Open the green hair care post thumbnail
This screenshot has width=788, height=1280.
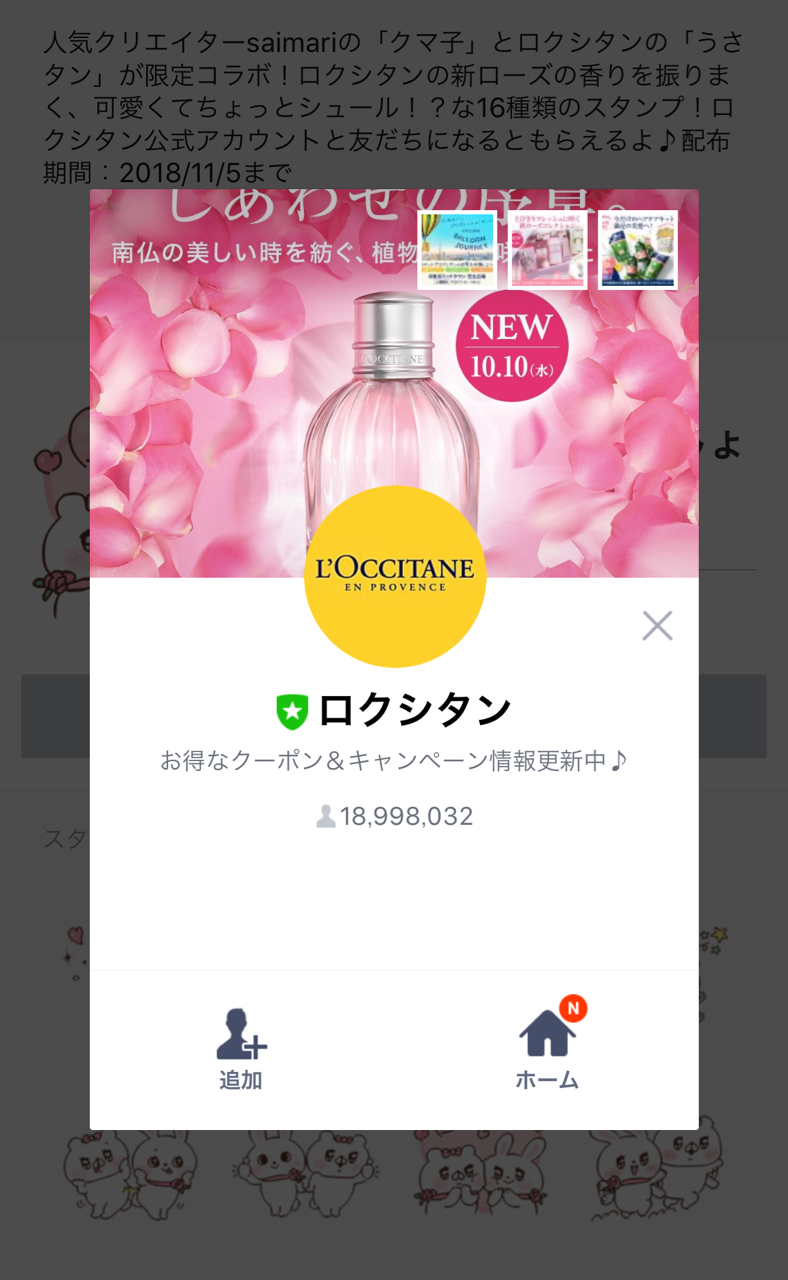click(x=637, y=250)
